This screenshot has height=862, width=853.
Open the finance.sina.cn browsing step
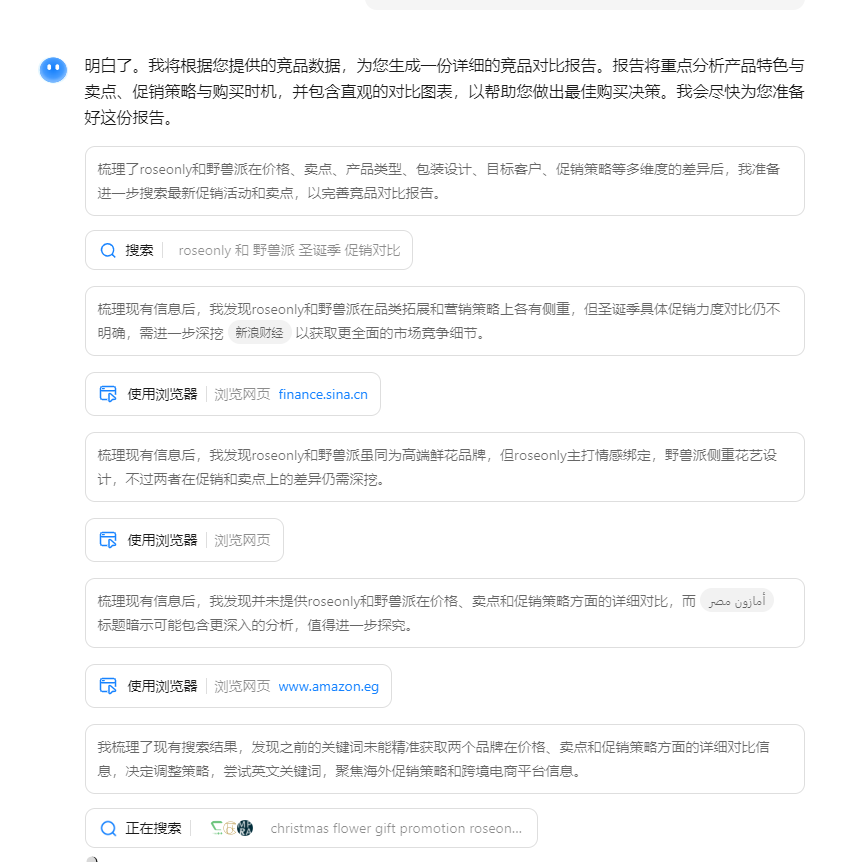pos(232,394)
